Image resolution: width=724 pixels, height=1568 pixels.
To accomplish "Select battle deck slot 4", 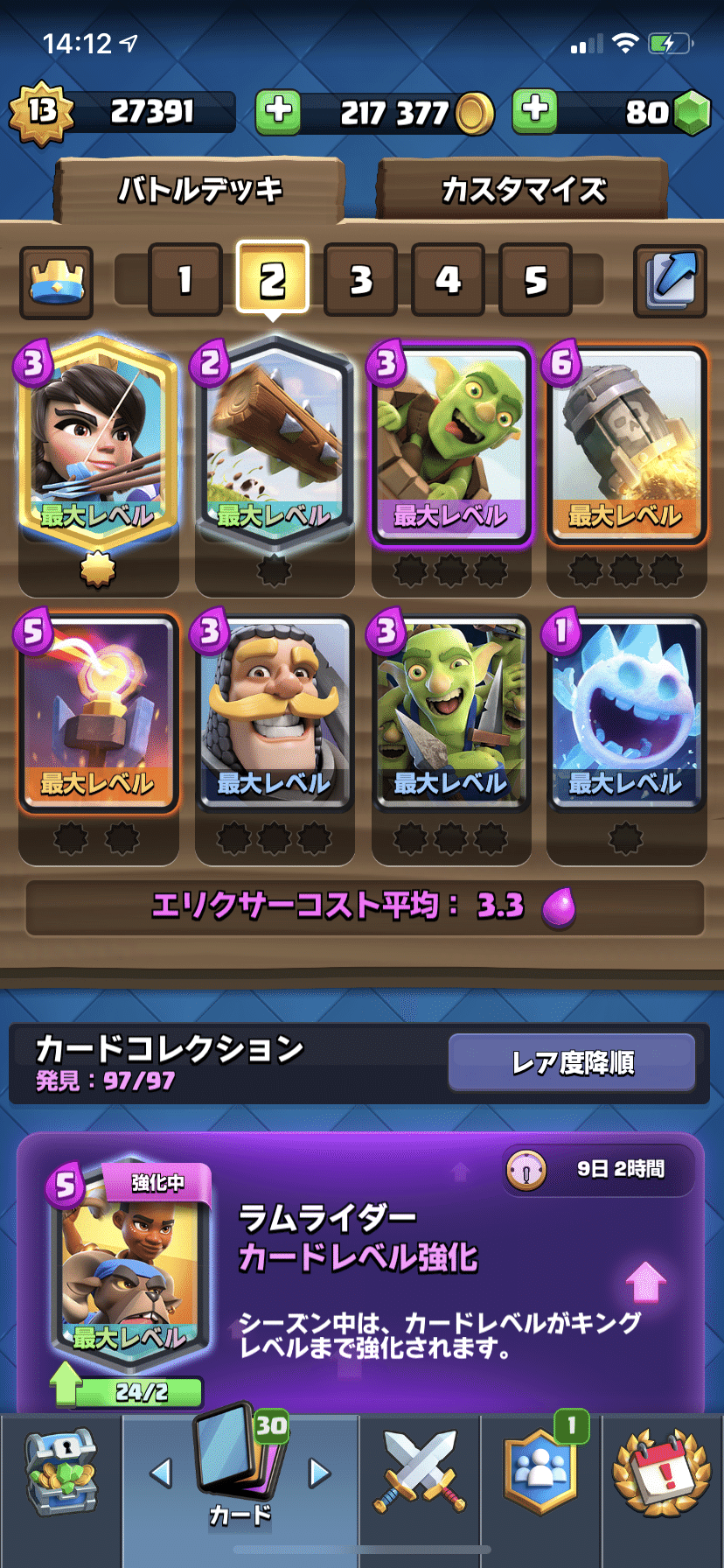I will pyautogui.click(x=448, y=280).
